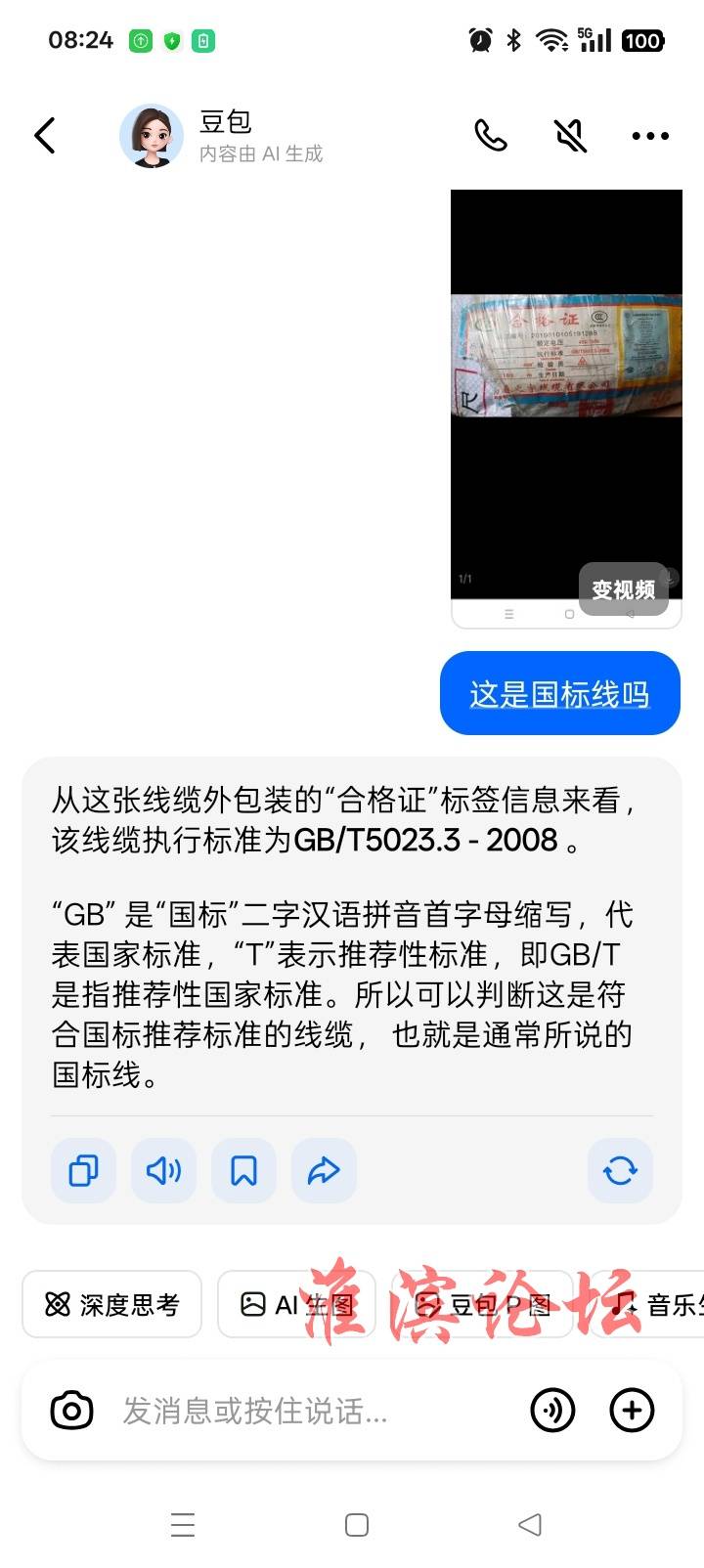Bookmark this AI reply
Screen dimensions: 704x1568
[243, 1170]
